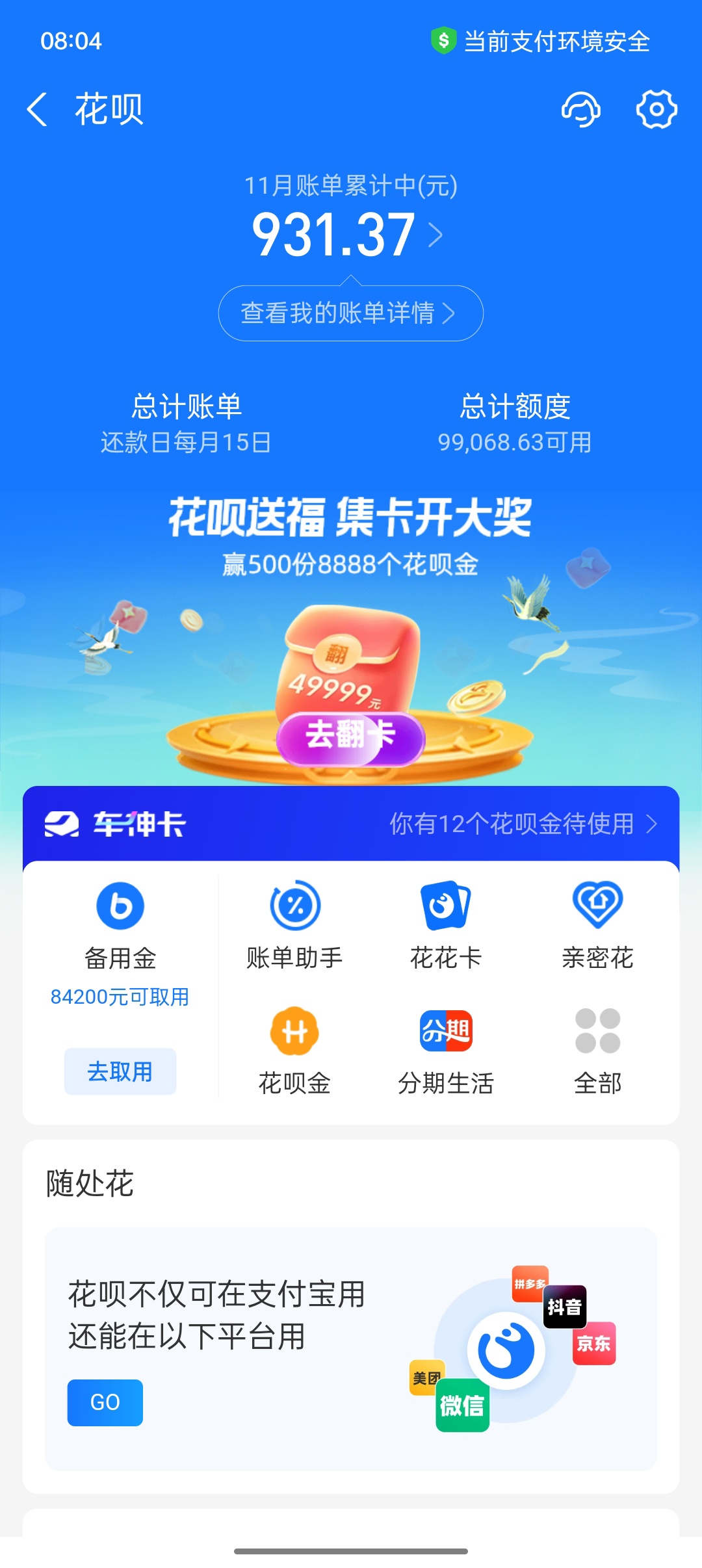Tap the GO button under 随处花
This screenshot has height=1568, width=702.
pyautogui.click(x=105, y=1402)
